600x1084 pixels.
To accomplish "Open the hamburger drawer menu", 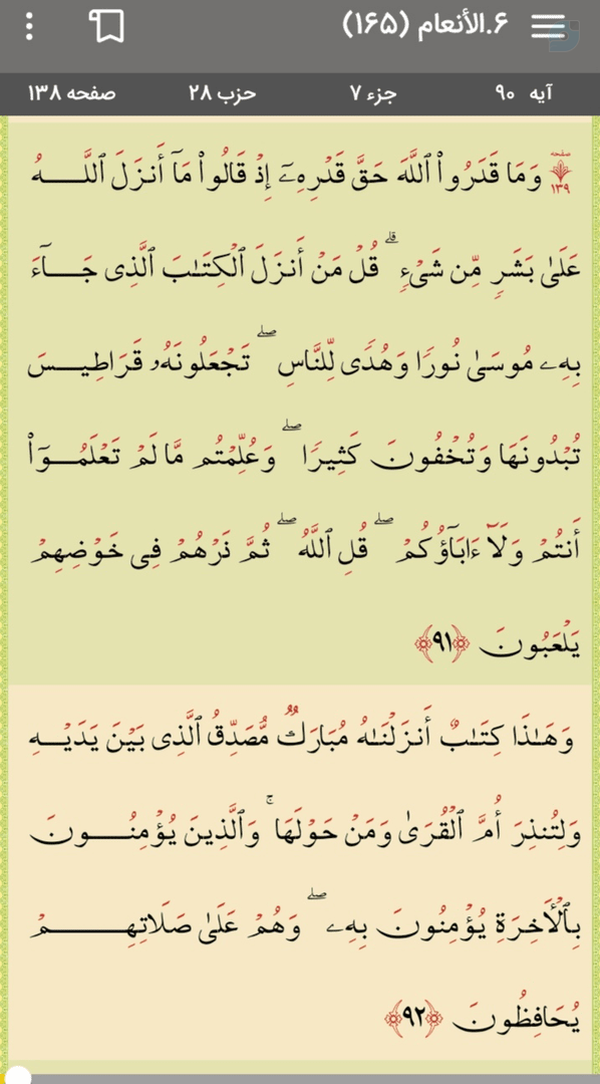I will pos(548,26).
